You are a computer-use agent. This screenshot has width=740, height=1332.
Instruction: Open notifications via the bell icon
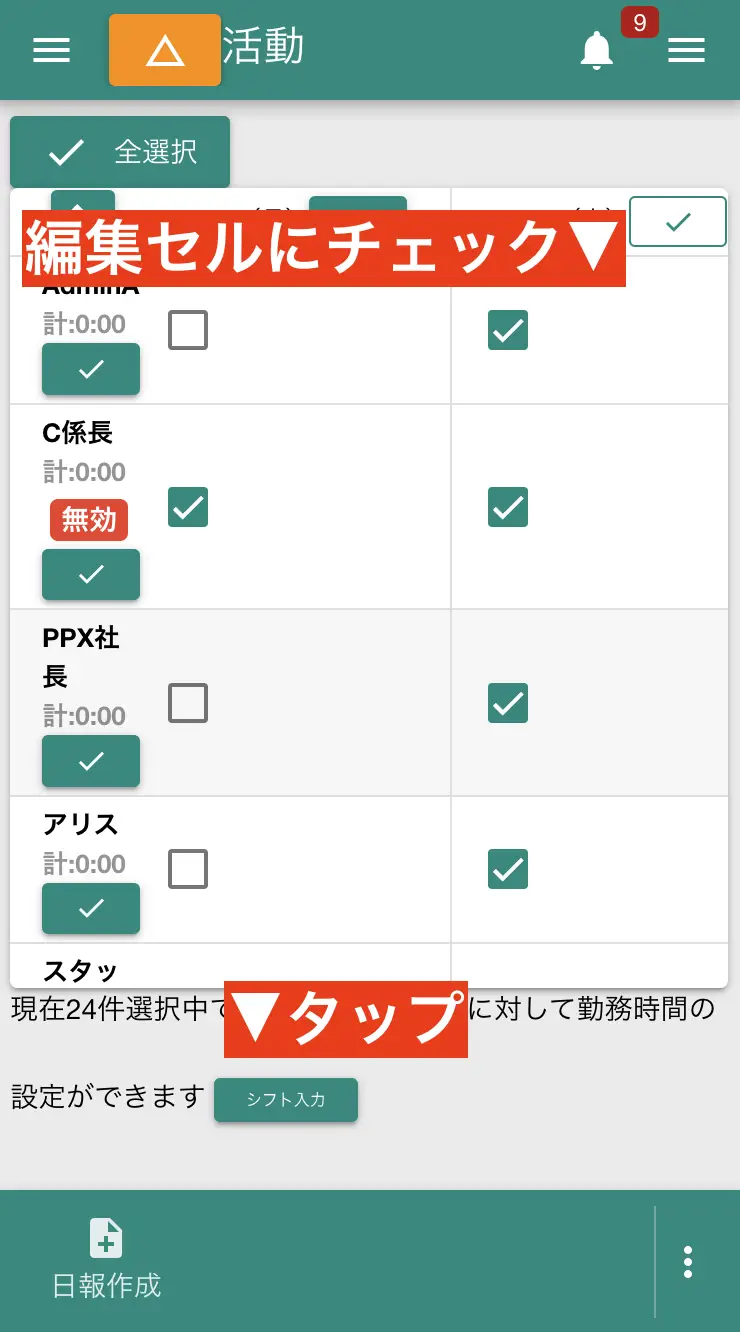[x=598, y=50]
